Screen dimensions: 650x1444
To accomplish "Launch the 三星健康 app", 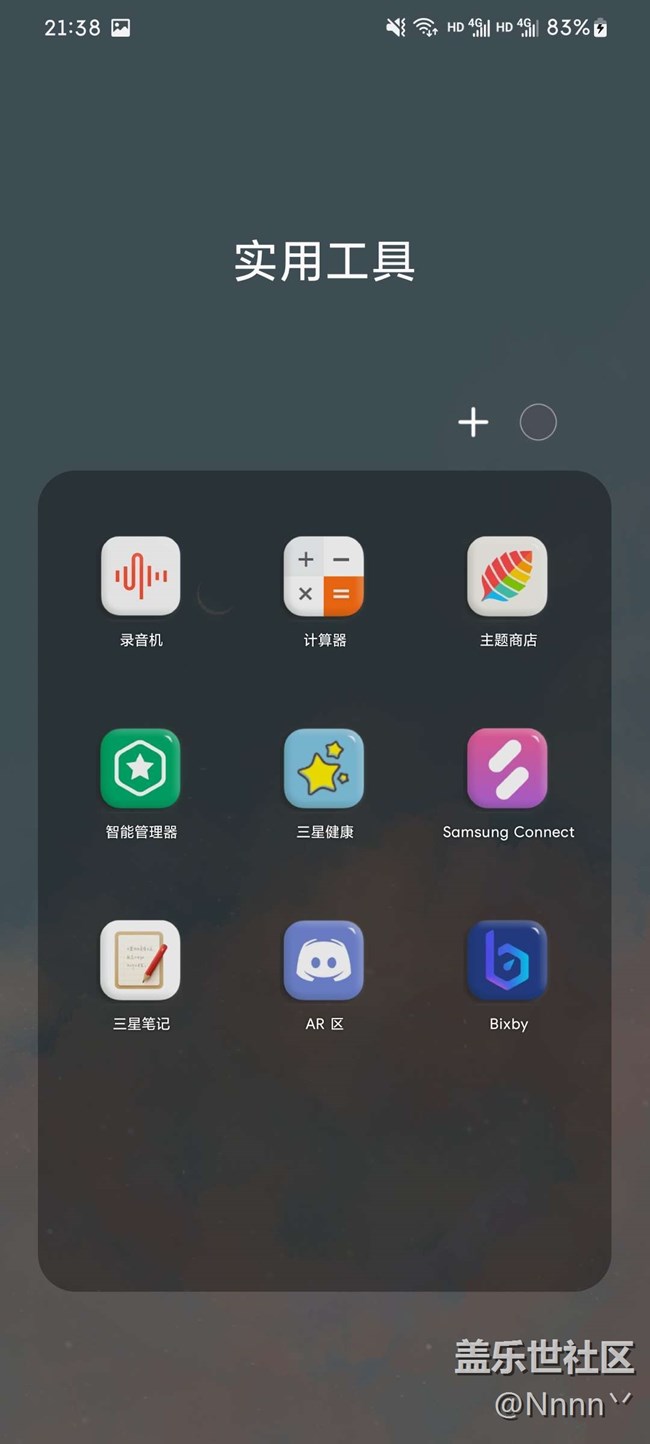I will 324,768.
